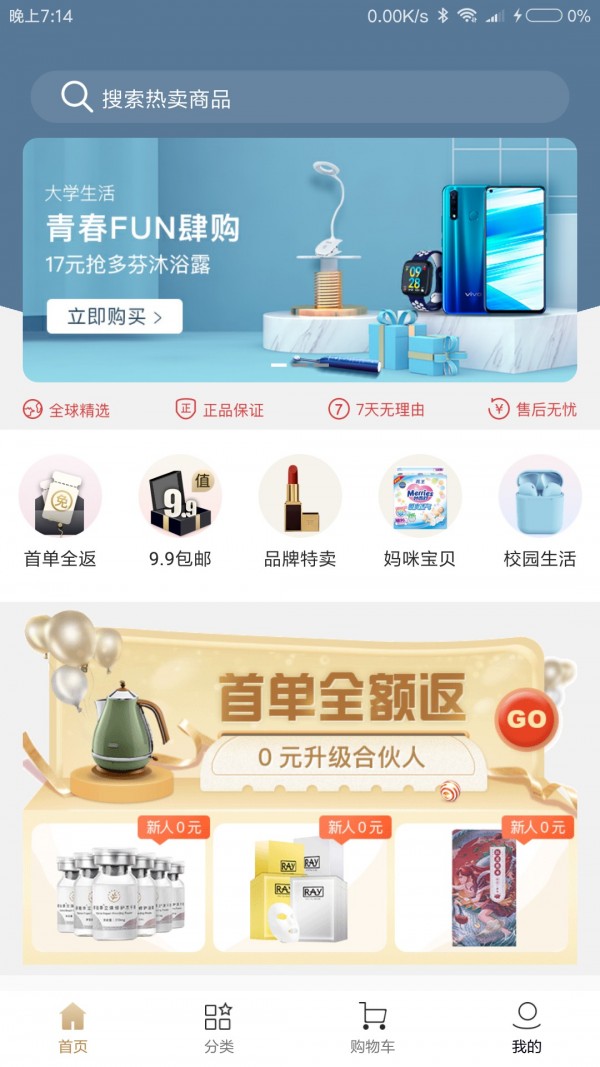Open the 9.9包邮 category

[x=180, y=510]
